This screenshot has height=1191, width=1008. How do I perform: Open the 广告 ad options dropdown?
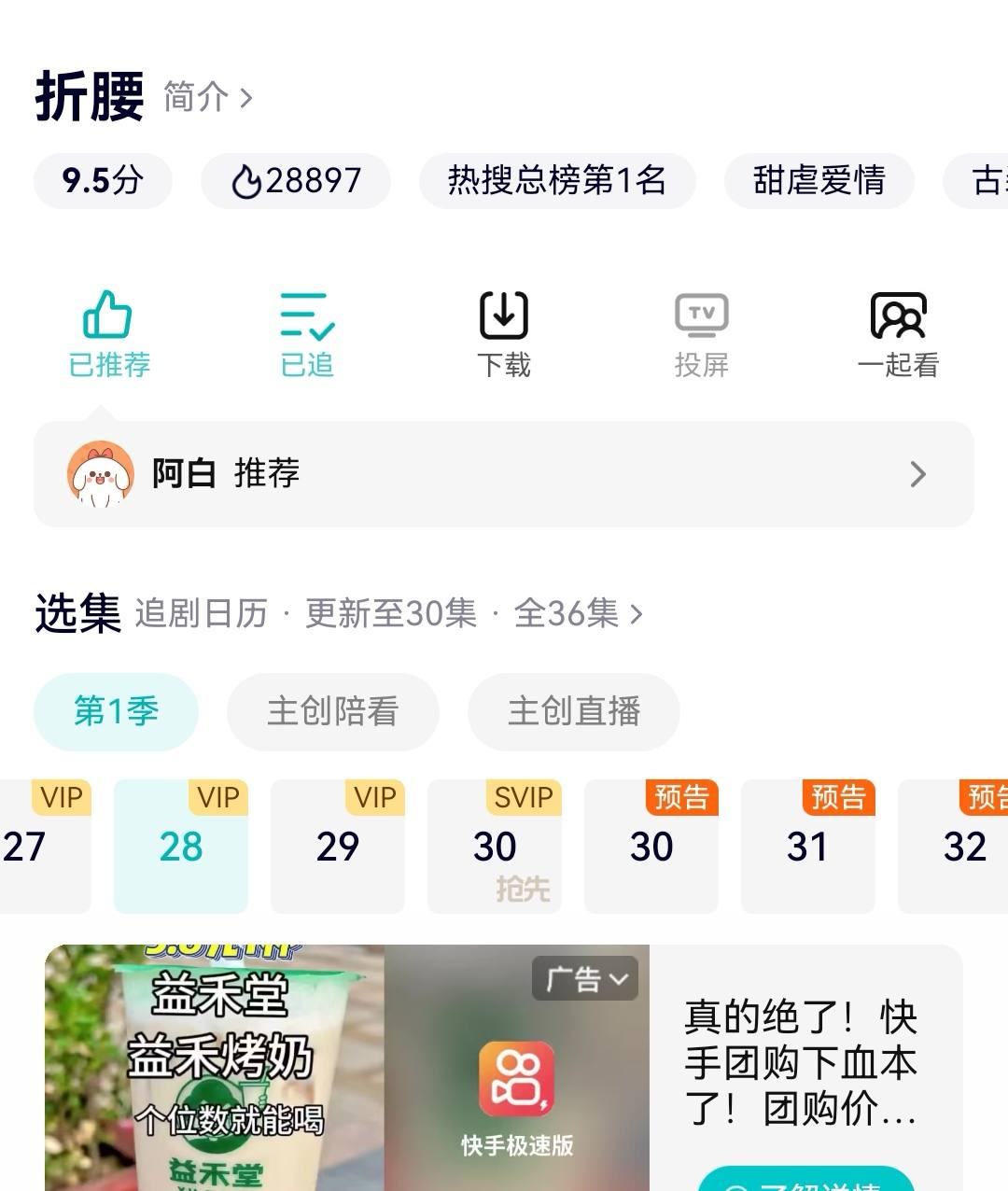point(585,979)
